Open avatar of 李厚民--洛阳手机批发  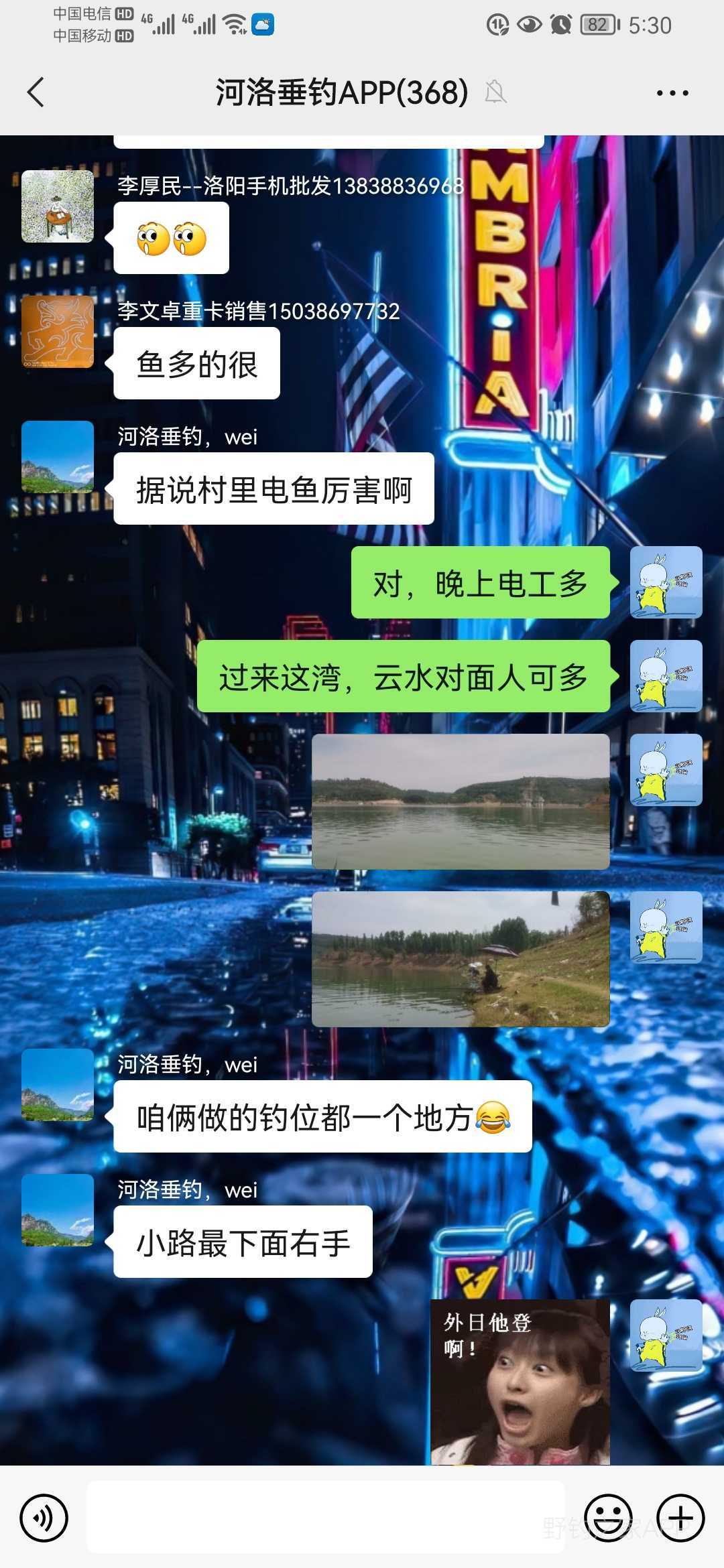tap(58, 206)
